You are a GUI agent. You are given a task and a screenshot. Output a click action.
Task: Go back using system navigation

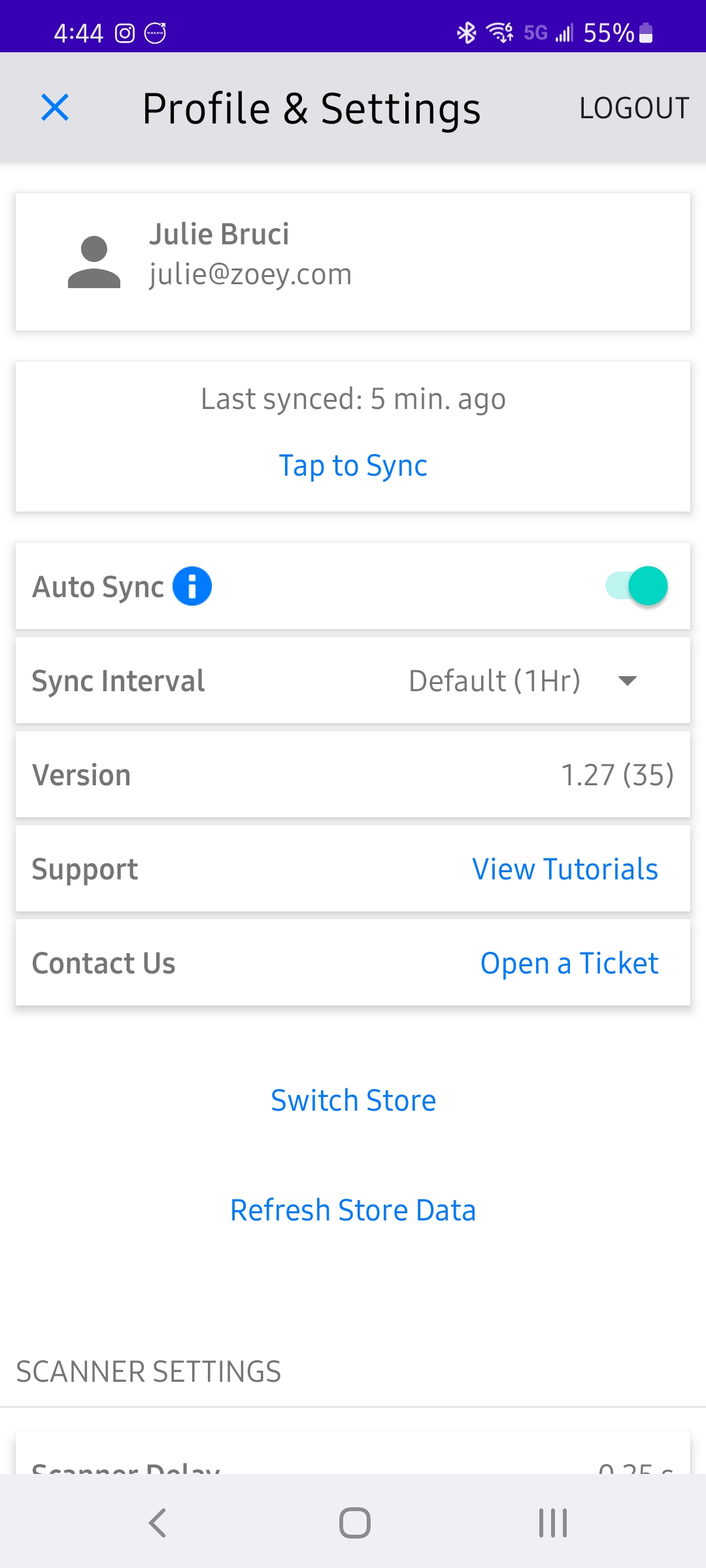click(157, 1523)
